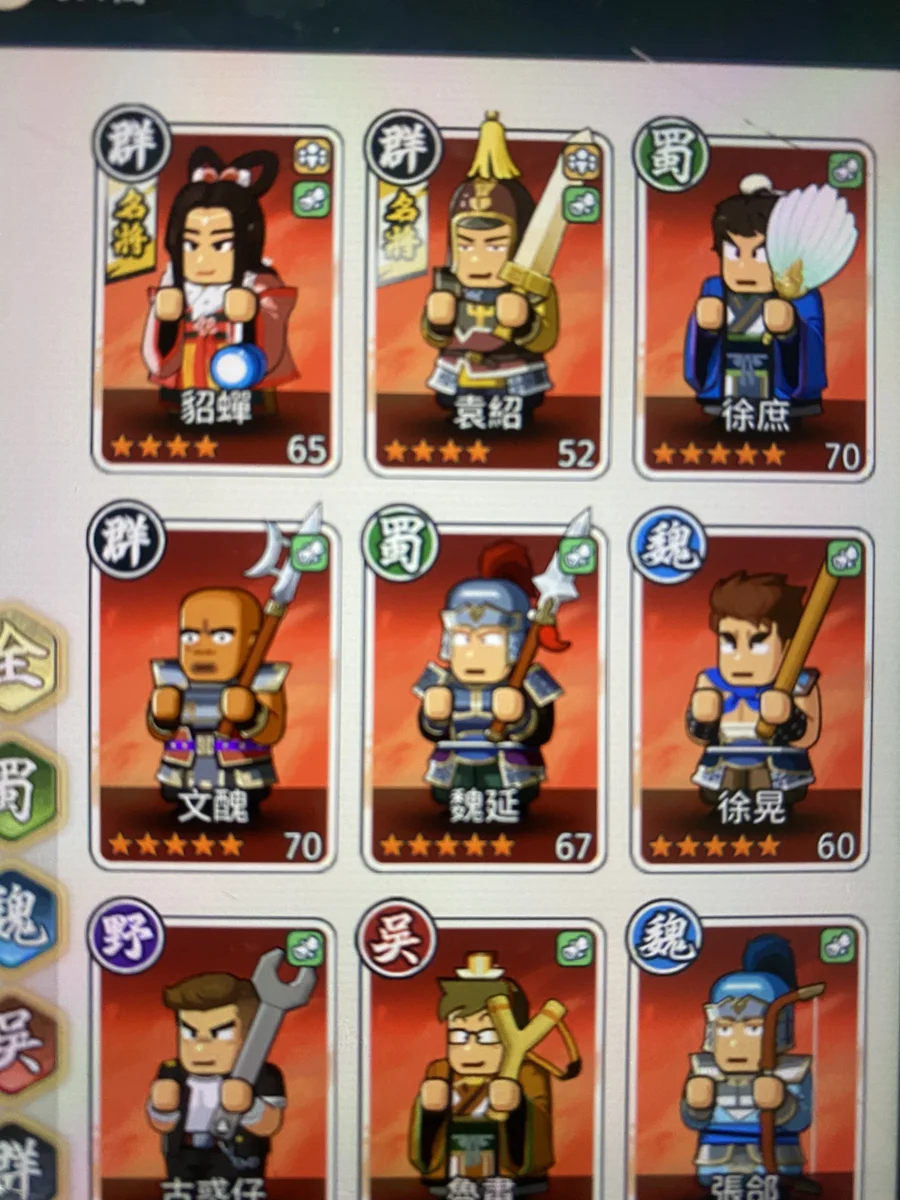Screen dimensions: 900x1200
Task: Show 吳 faction heroes tab
Action: [x=24, y=1045]
